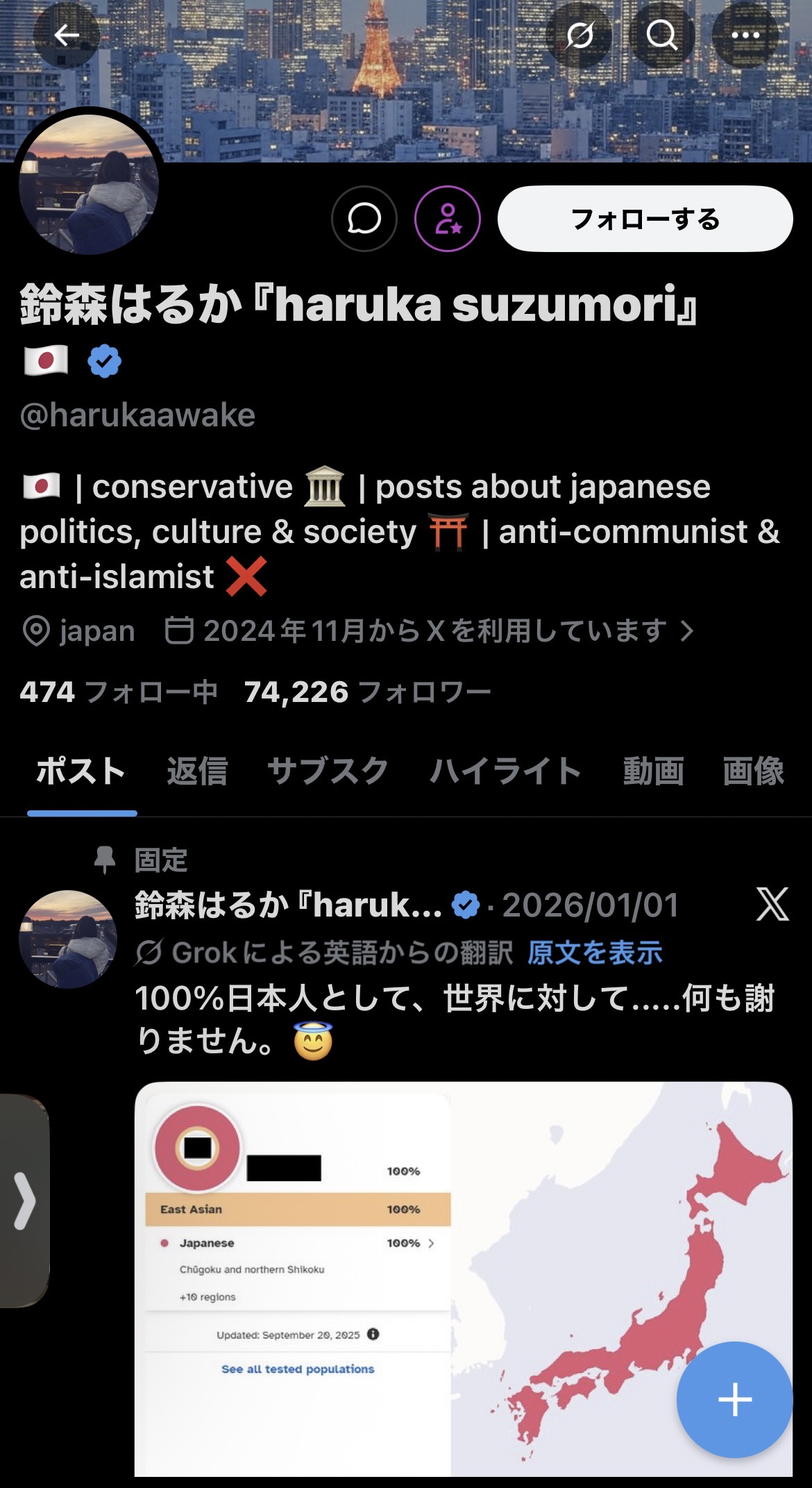Expand the side drawer chevron handle
Image resolution: width=812 pixels, height=1488 pixels.
tap(24, 1201)
